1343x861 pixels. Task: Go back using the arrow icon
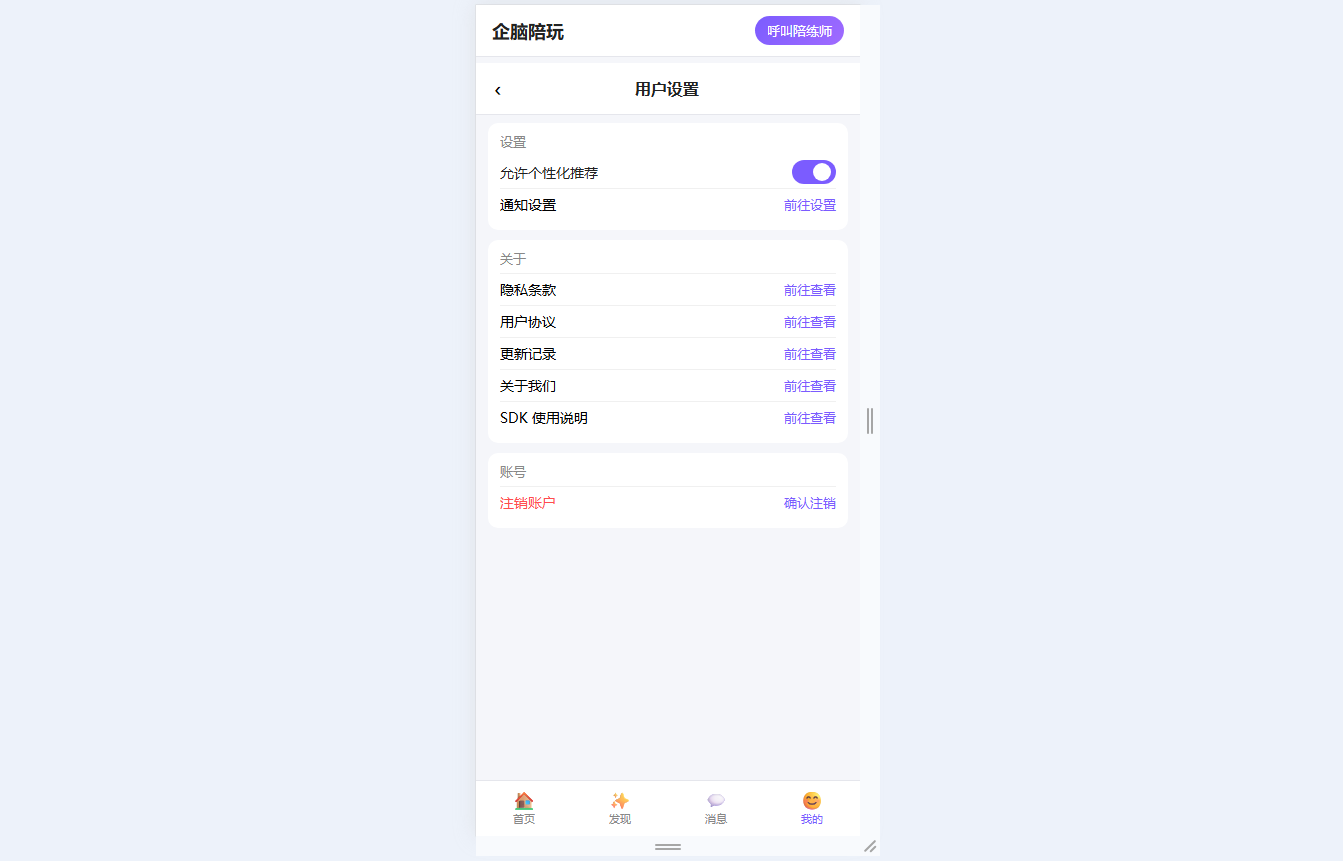coord(498,90)
